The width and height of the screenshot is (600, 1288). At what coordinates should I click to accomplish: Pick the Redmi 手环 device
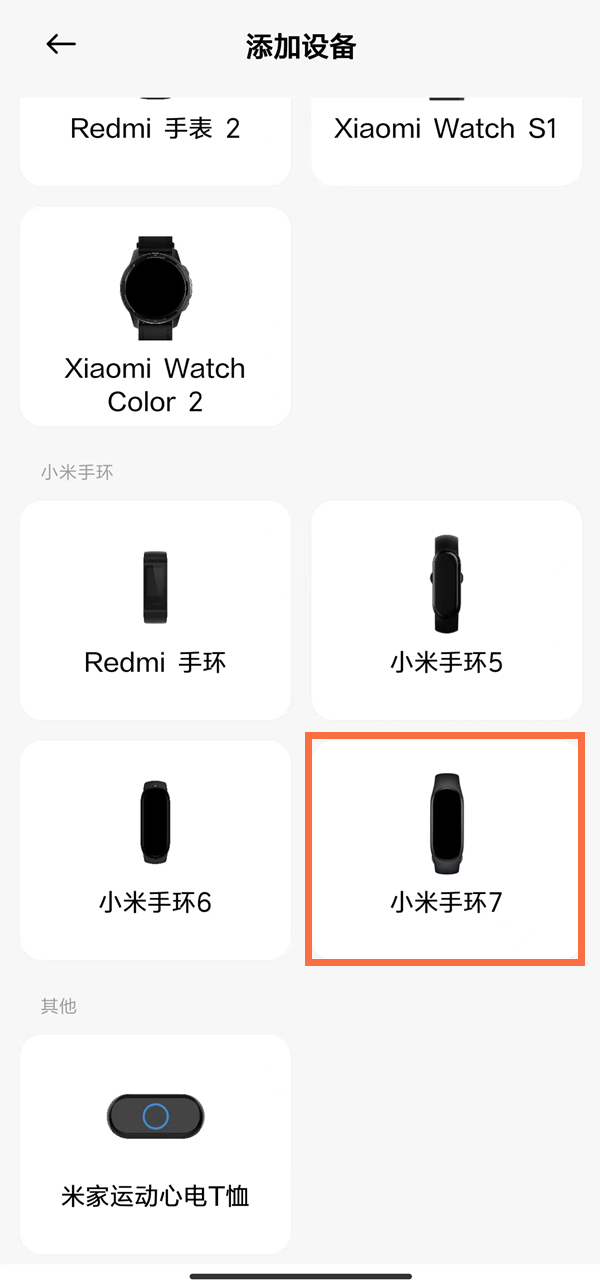[155, 610]
